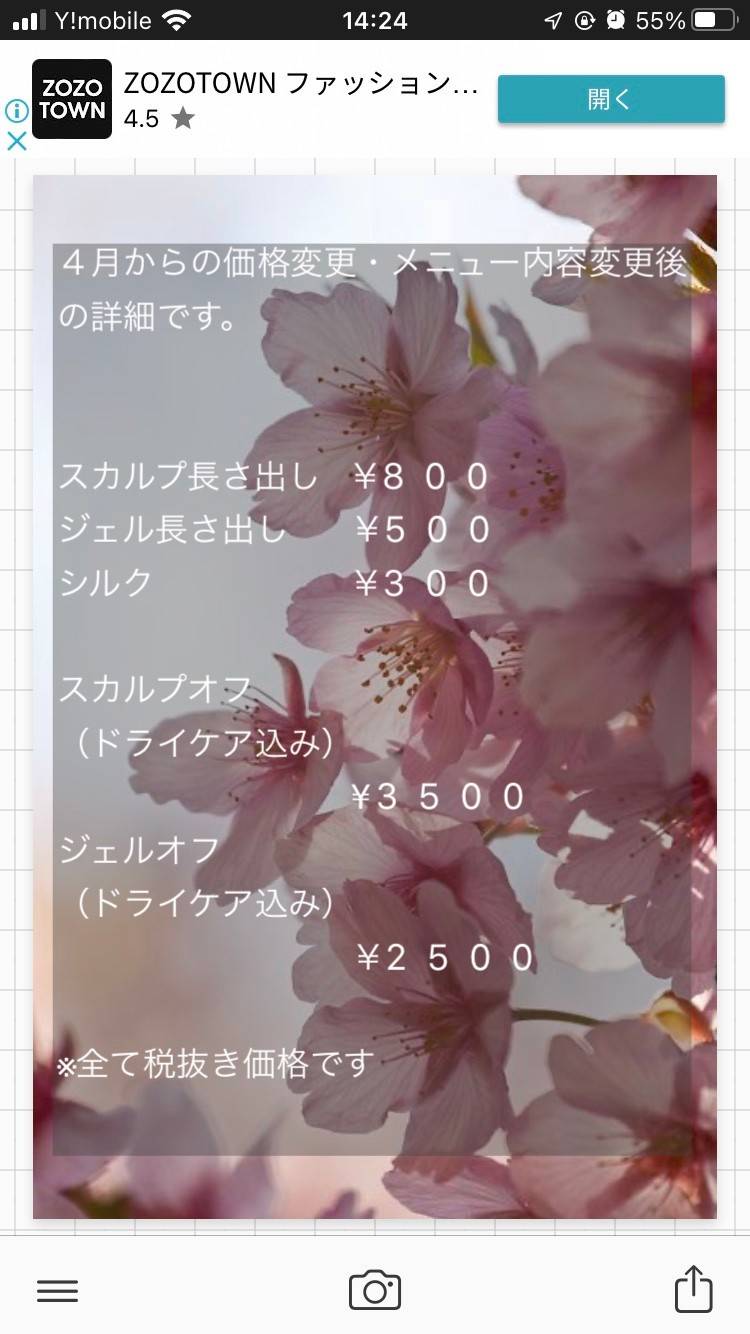Share this page
This screenshot has width=750, height=1334.
click(x=693, y=1288)
